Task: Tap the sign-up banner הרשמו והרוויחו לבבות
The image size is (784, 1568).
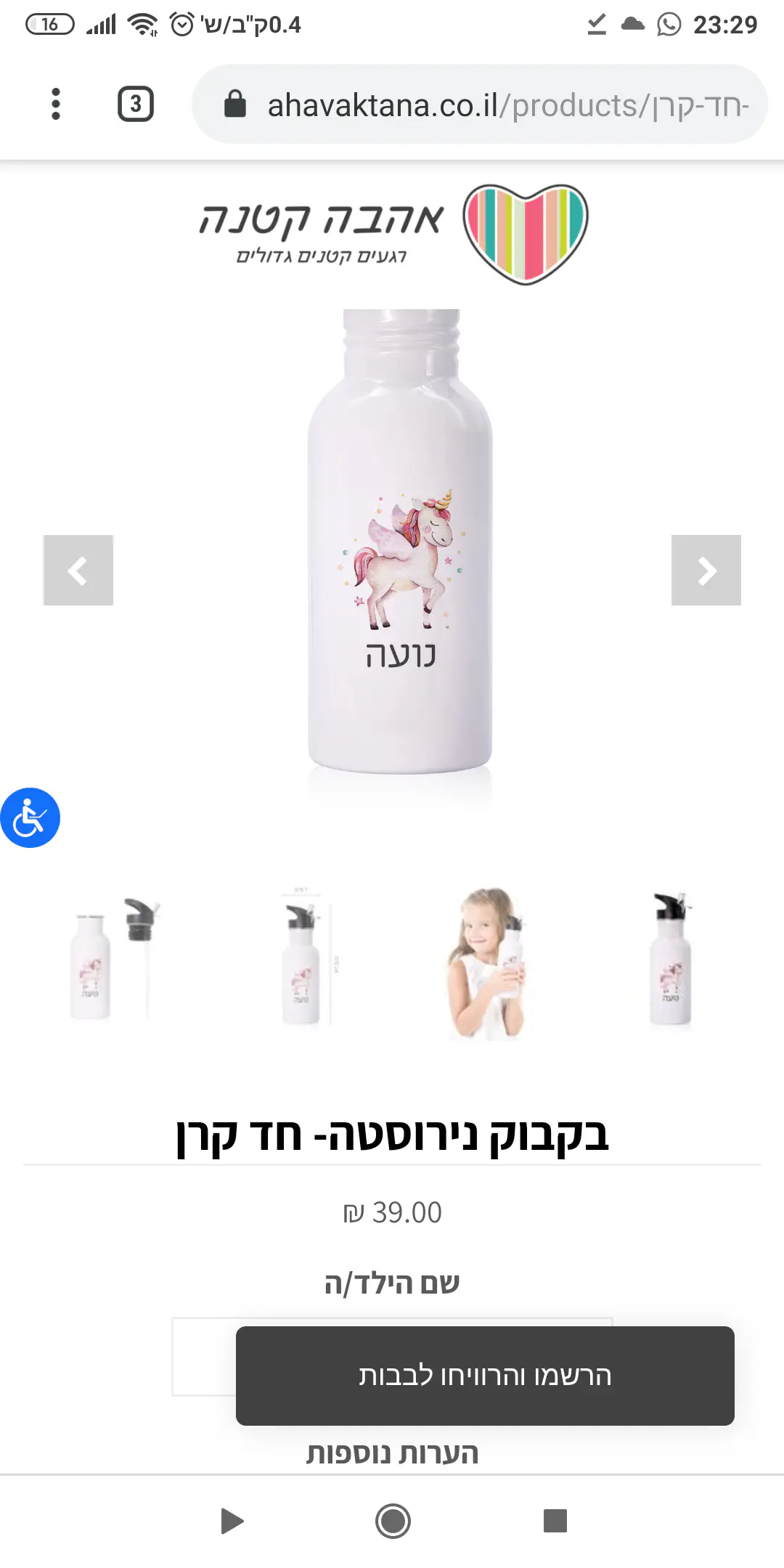Action: tap(485, 1376)
